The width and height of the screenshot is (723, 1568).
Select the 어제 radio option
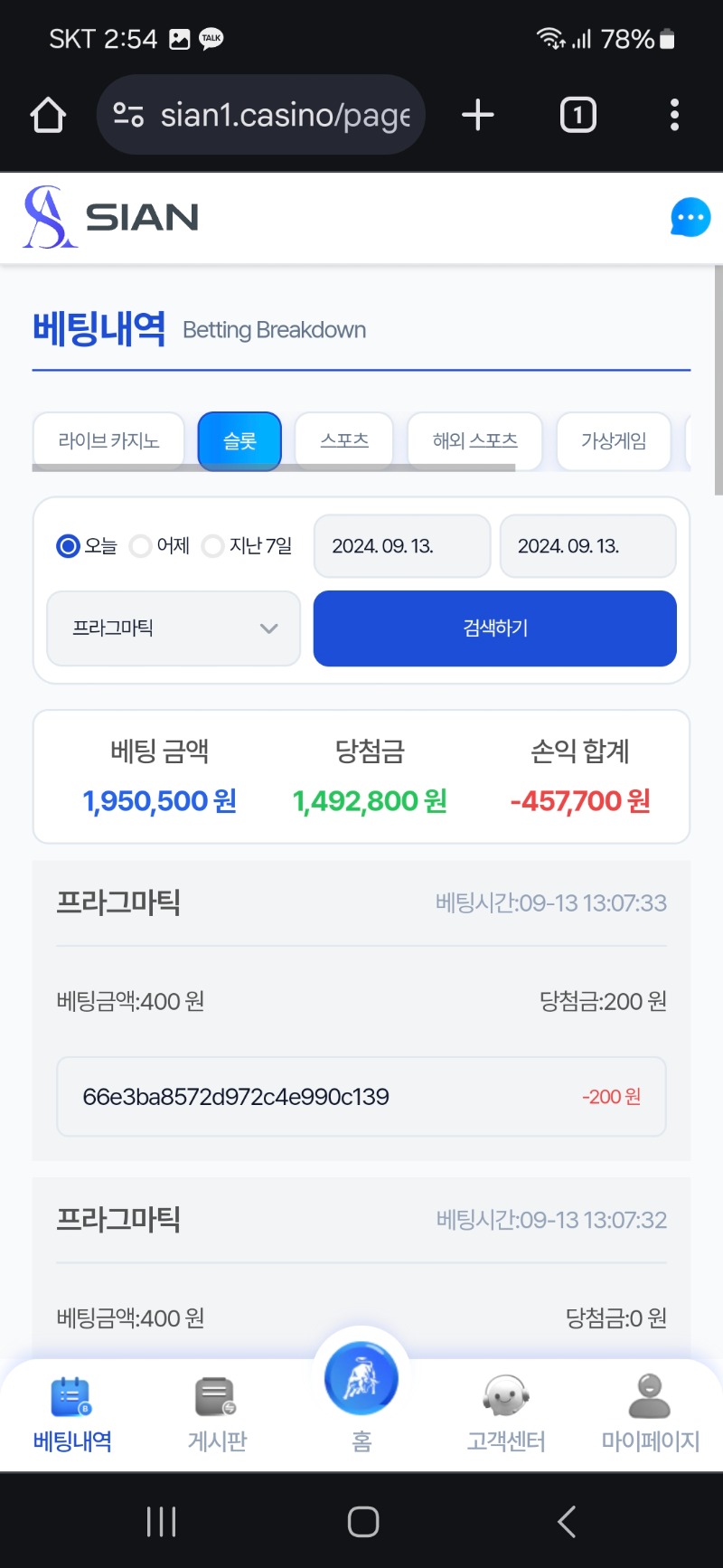coord(160,546)
